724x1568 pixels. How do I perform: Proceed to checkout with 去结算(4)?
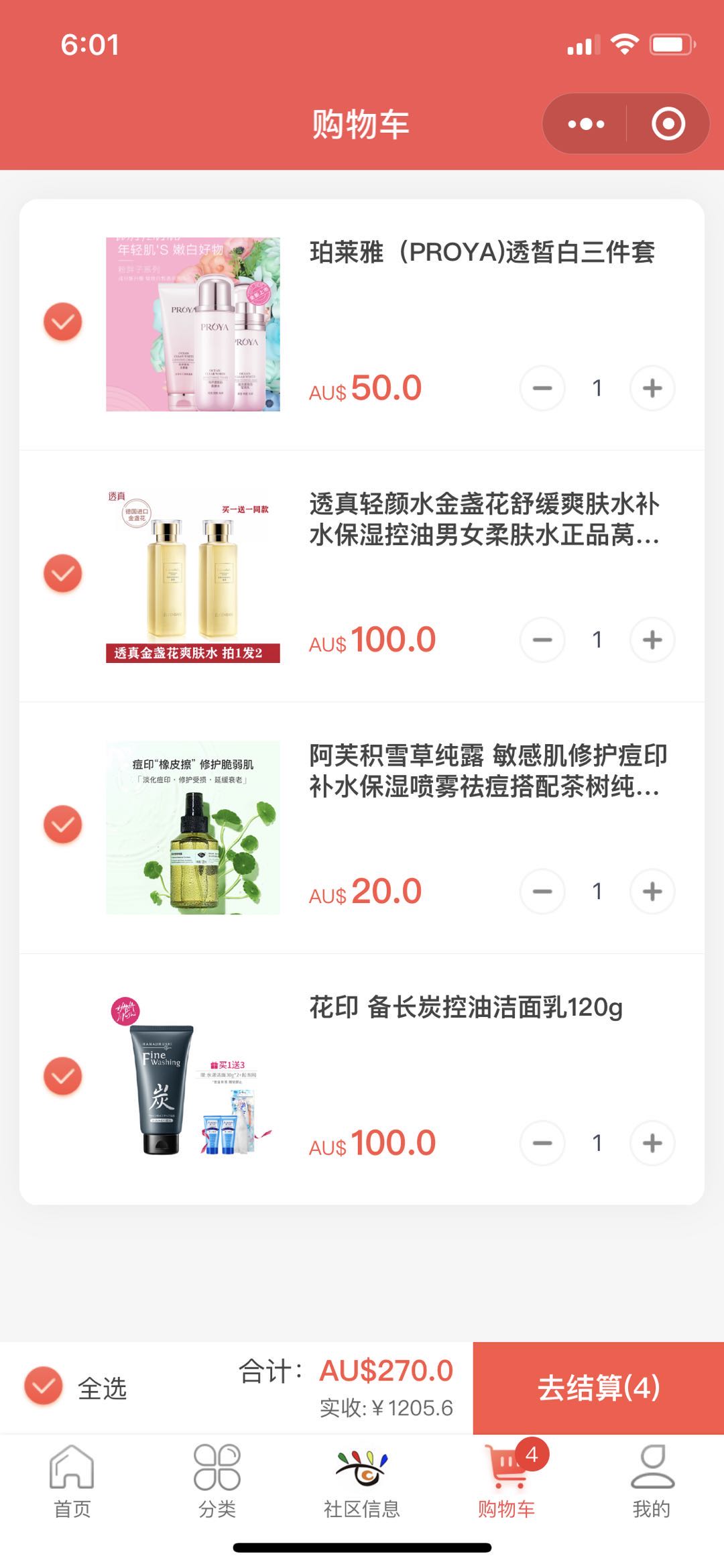tap(598, 1388)
